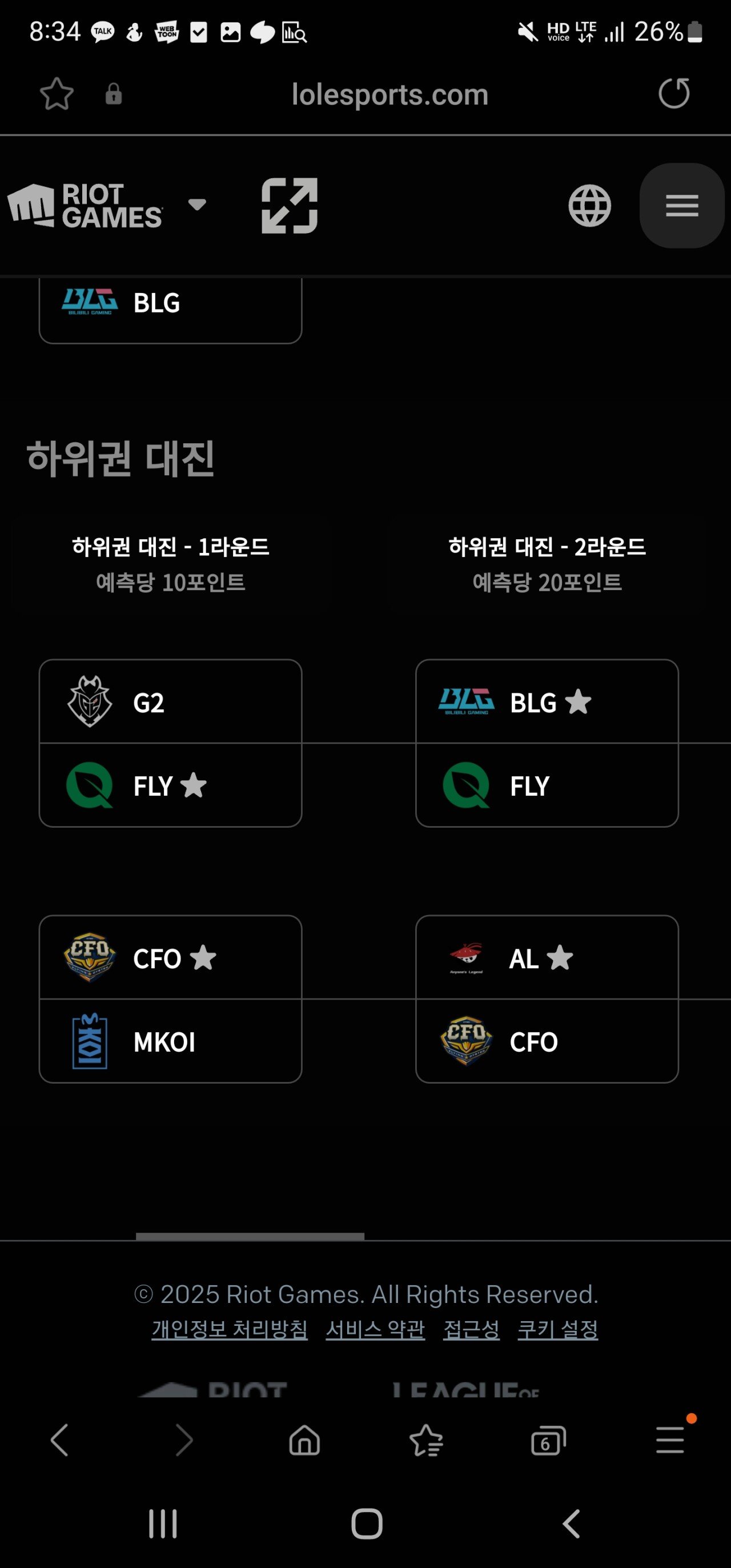731x1568 pixels.
Task: Open the language globe selector
Action: point(589,206)
